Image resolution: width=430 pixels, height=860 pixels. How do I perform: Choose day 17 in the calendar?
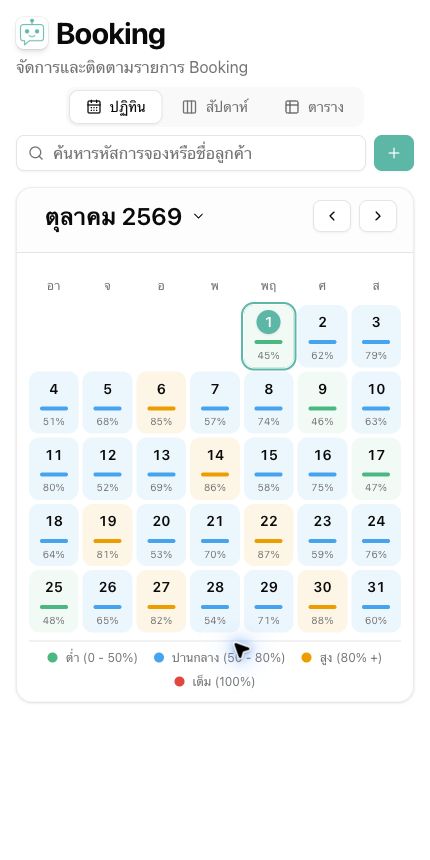click(376, 468)
